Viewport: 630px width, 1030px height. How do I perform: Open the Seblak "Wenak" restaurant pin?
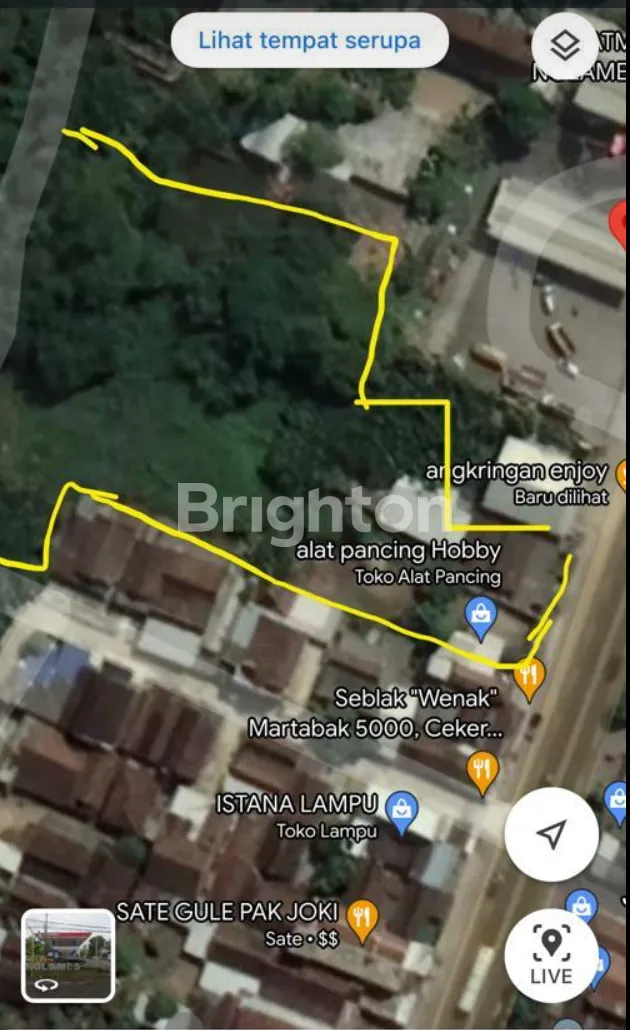[x=530, y=677]
